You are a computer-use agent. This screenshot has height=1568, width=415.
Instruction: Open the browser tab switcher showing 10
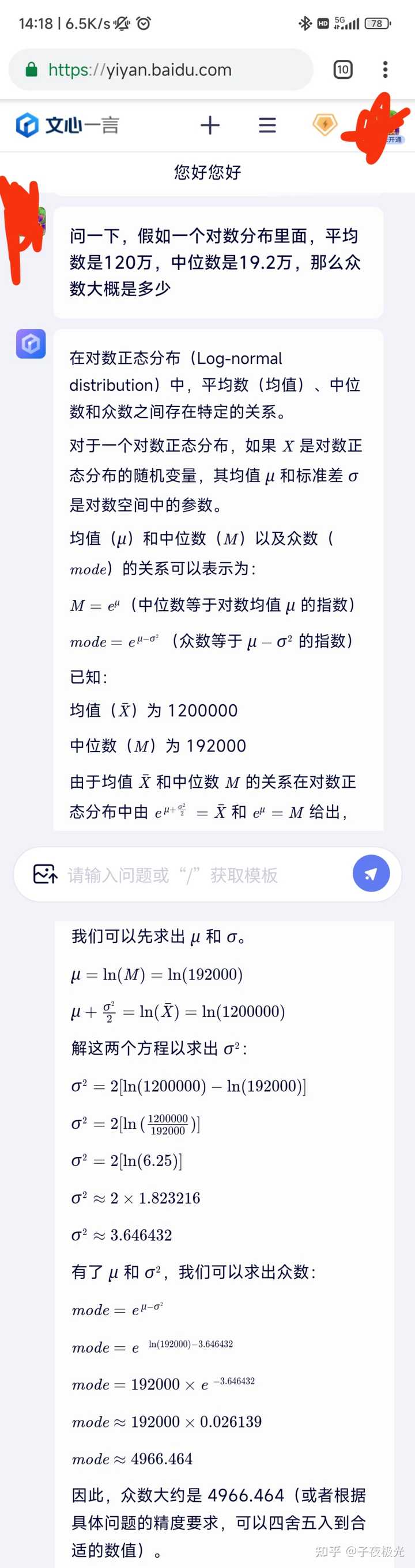pos(343,70)
